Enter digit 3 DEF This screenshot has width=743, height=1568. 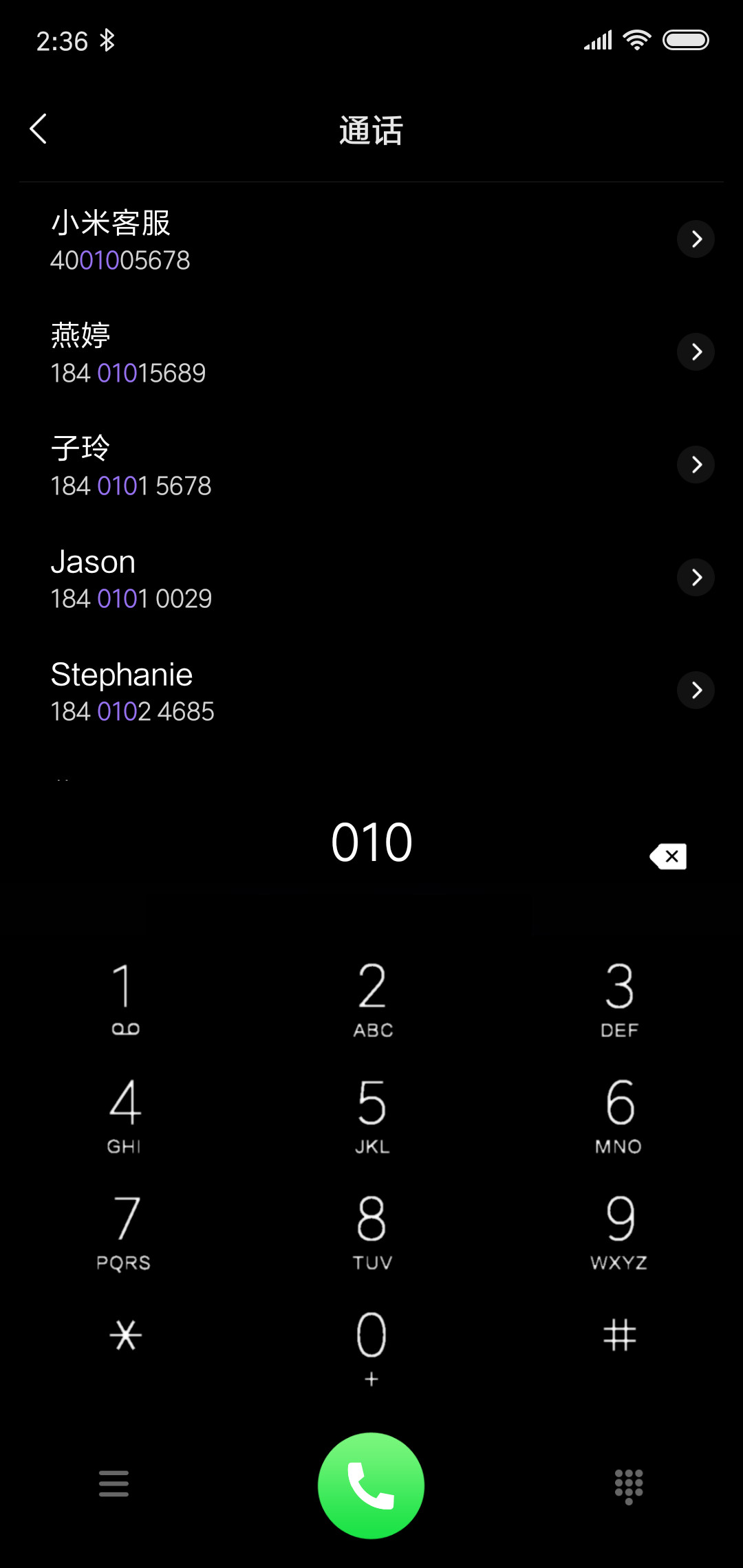(619, 998)
